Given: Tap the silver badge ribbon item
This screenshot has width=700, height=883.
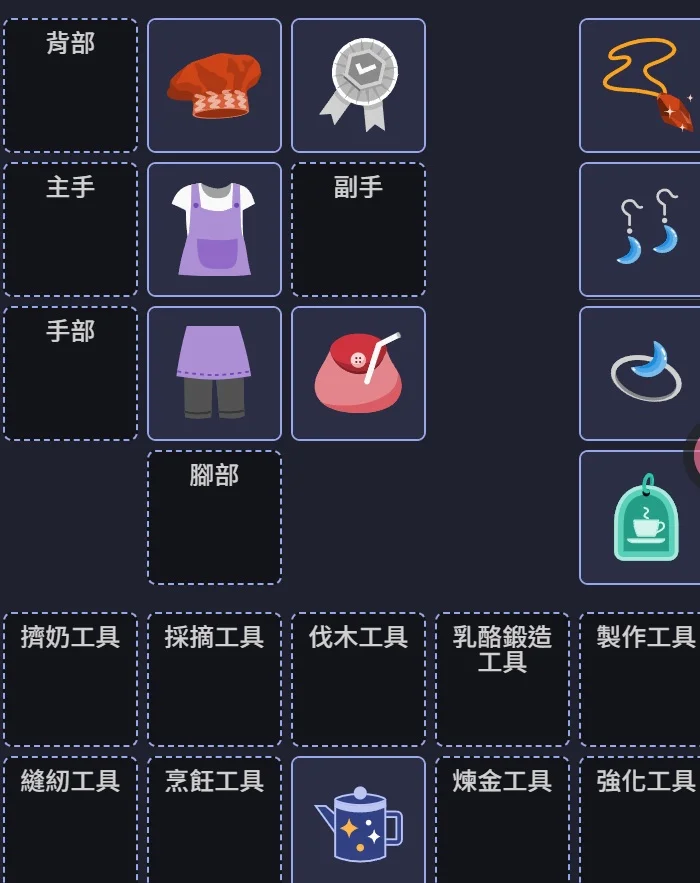Looking at the screenshot, I should coord(359,86).
